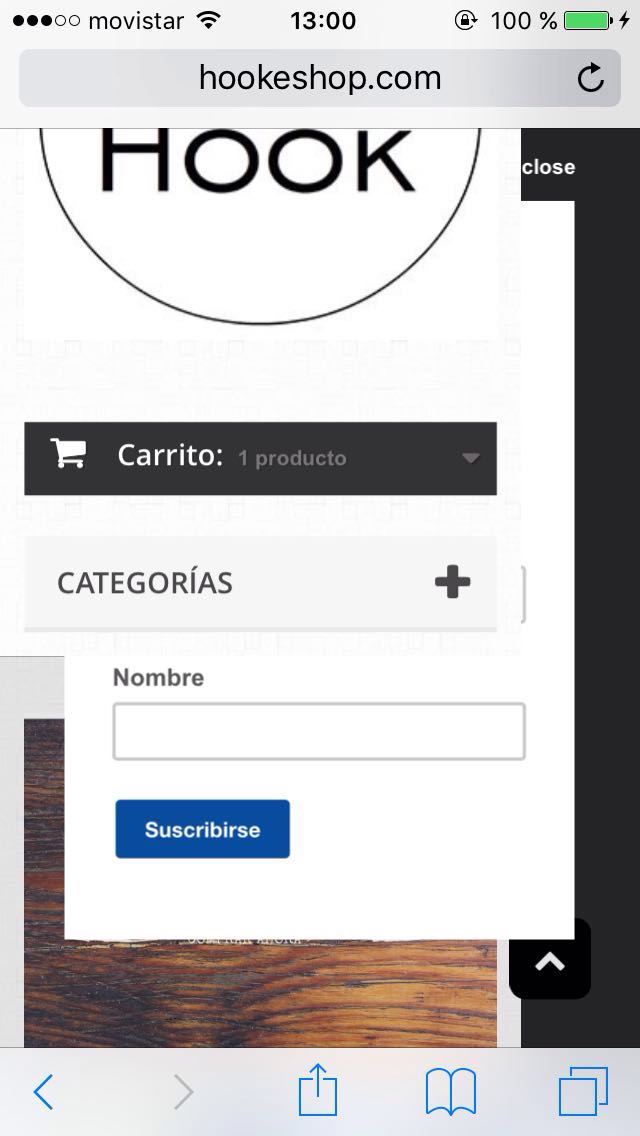Open Safari bookmarks

[451, 1091]
